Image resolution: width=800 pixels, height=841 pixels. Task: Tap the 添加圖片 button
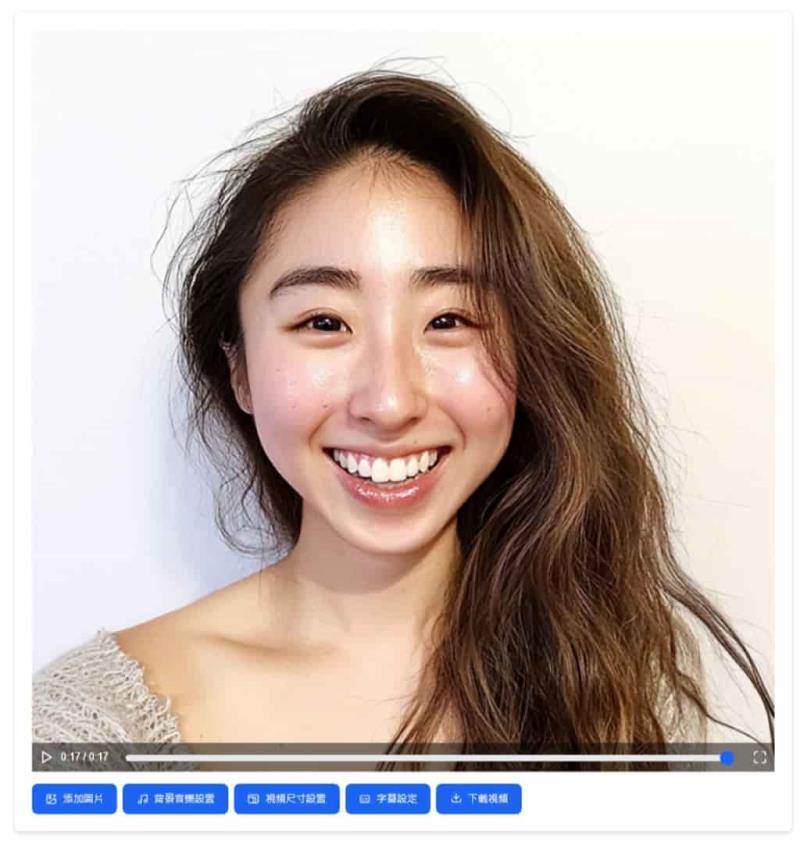pos(74,799)
